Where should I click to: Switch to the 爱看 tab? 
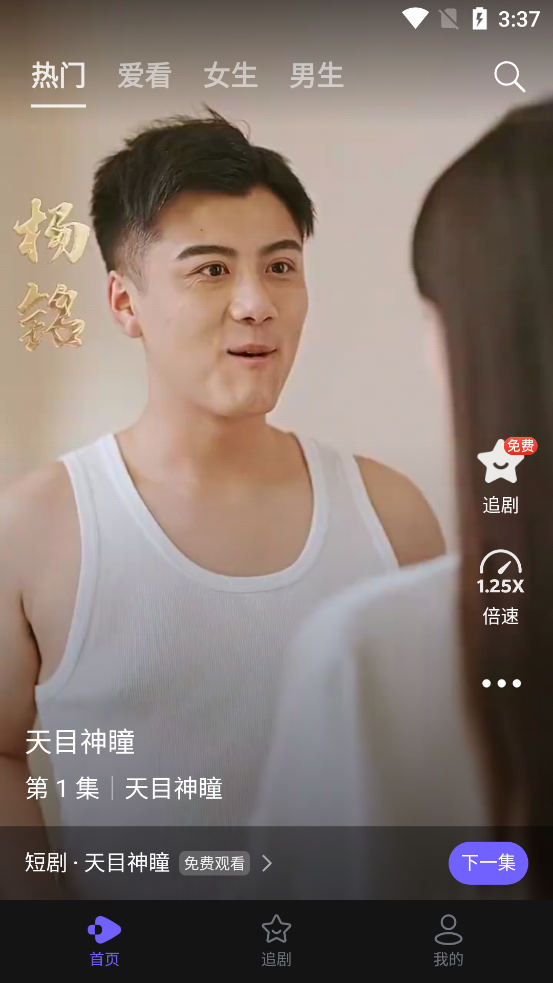[144, 76]
